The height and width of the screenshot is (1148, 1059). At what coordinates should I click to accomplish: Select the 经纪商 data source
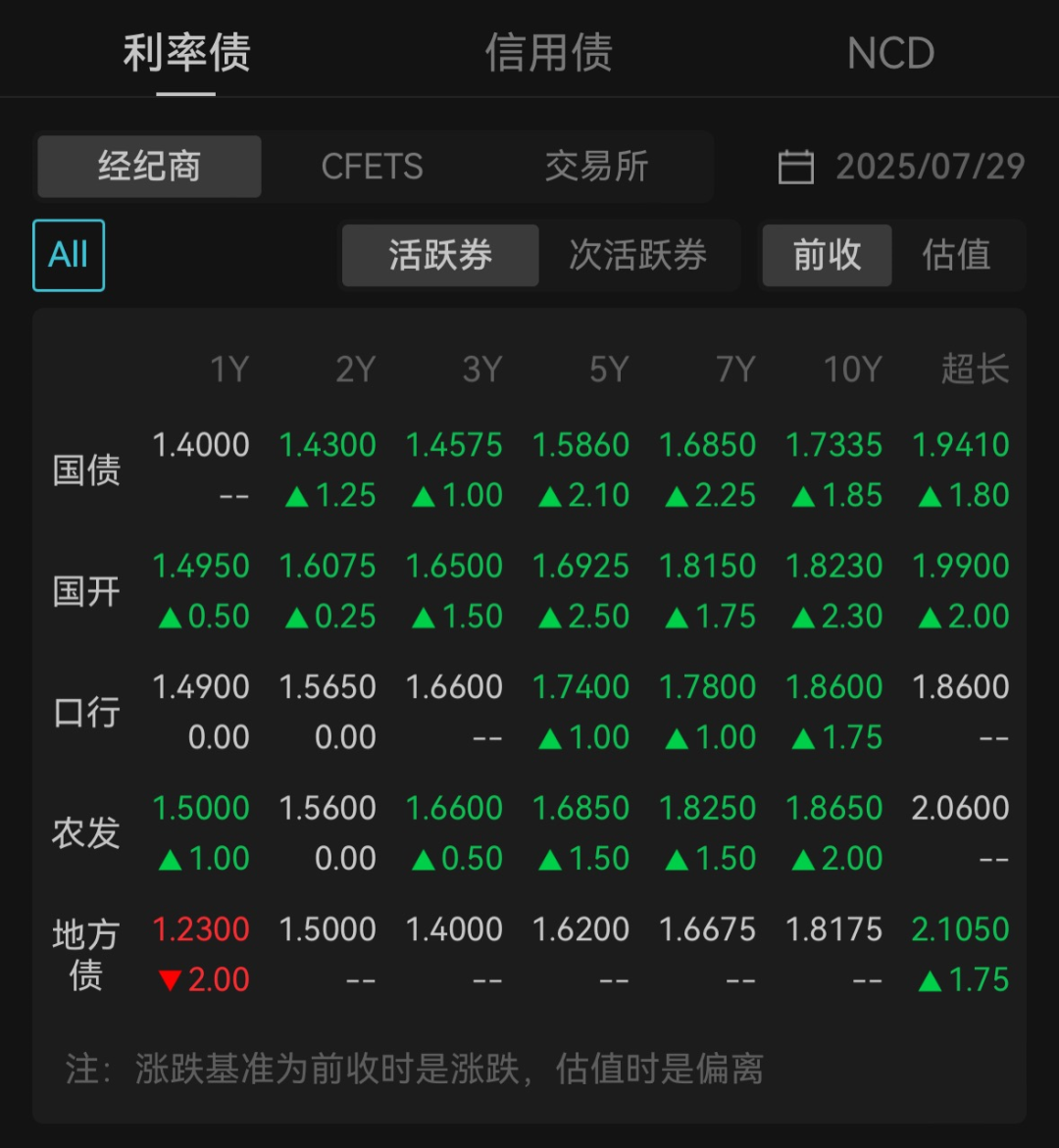click(x=149, y=166)
